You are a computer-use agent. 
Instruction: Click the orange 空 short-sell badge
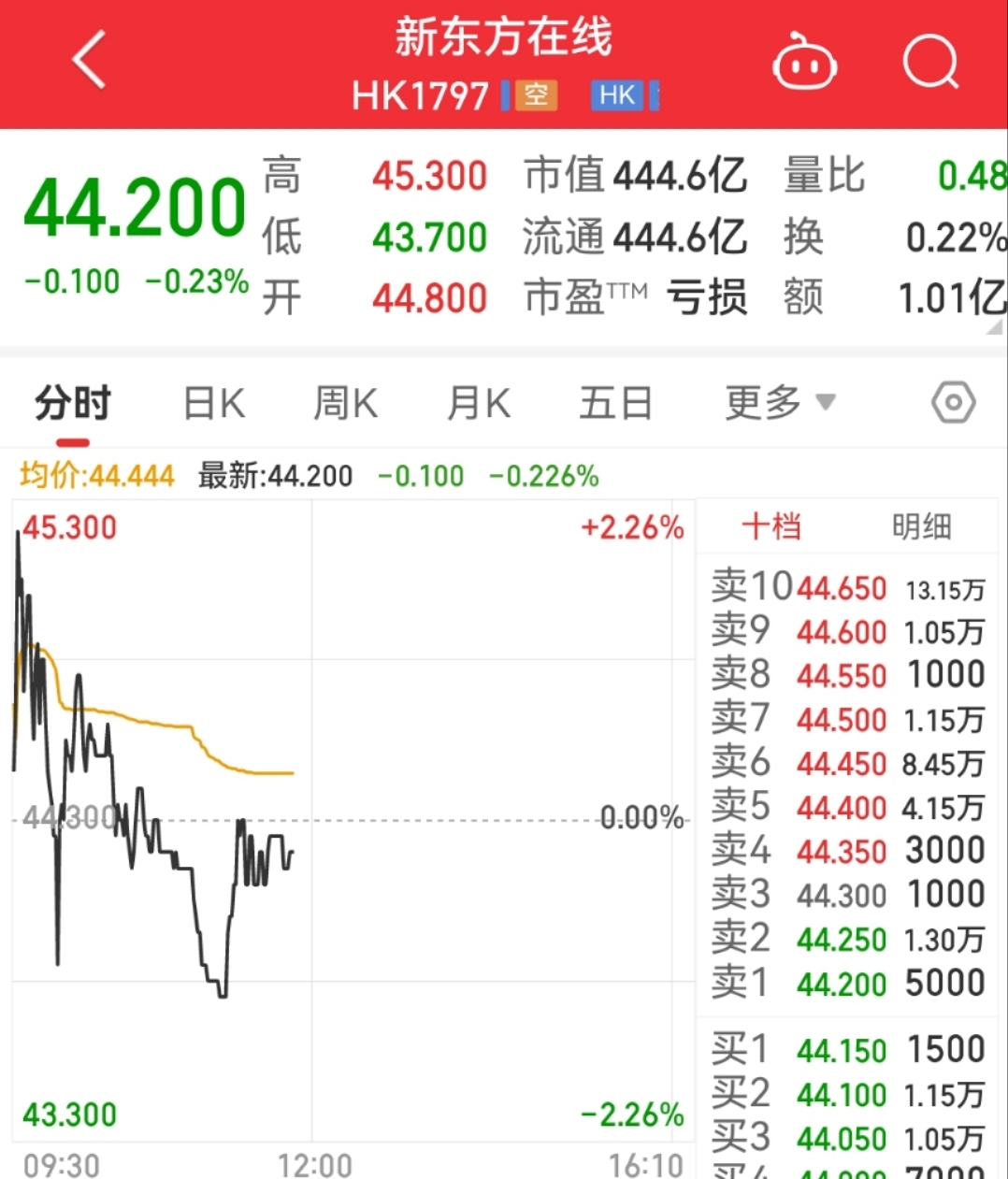(536, 94)
